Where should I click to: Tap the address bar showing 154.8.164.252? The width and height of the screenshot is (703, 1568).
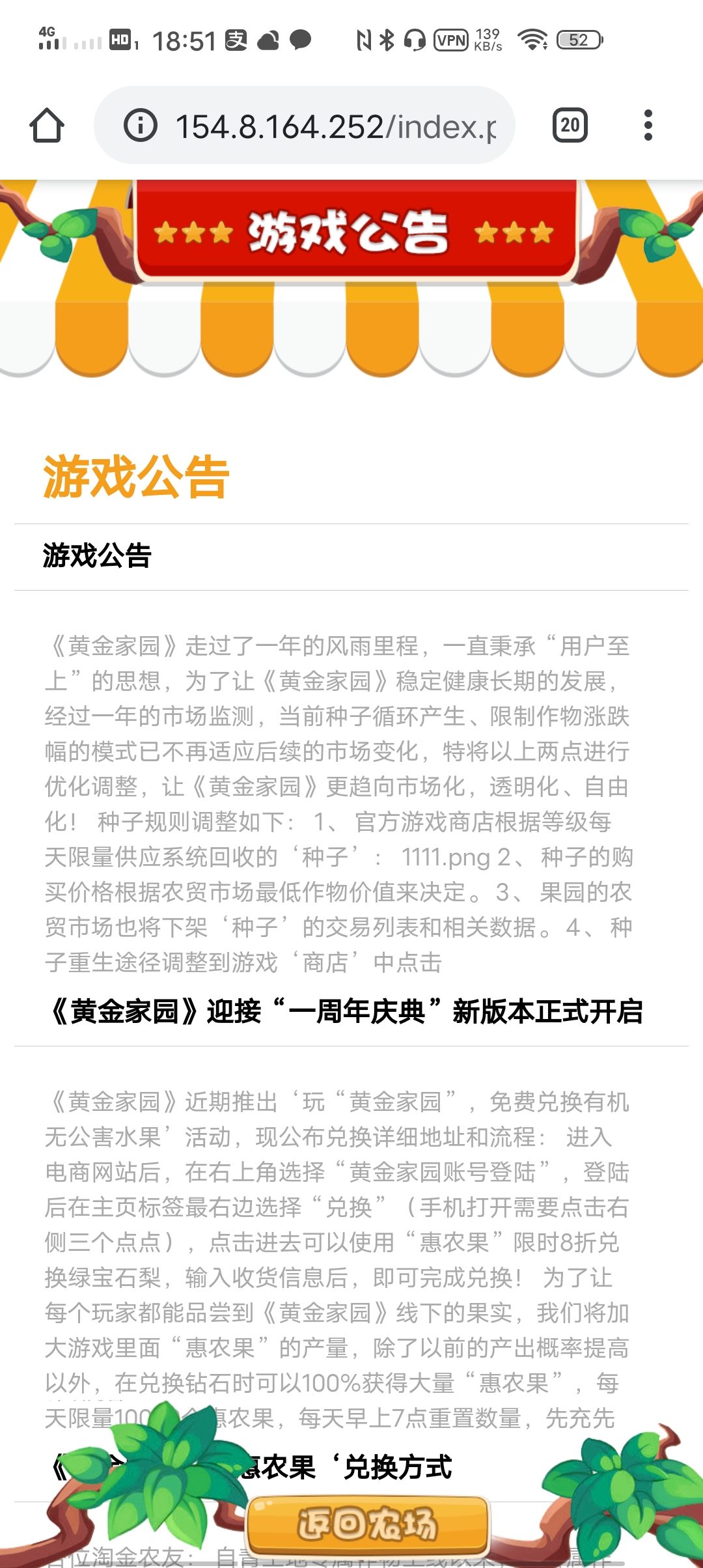[x=305, y=125]
